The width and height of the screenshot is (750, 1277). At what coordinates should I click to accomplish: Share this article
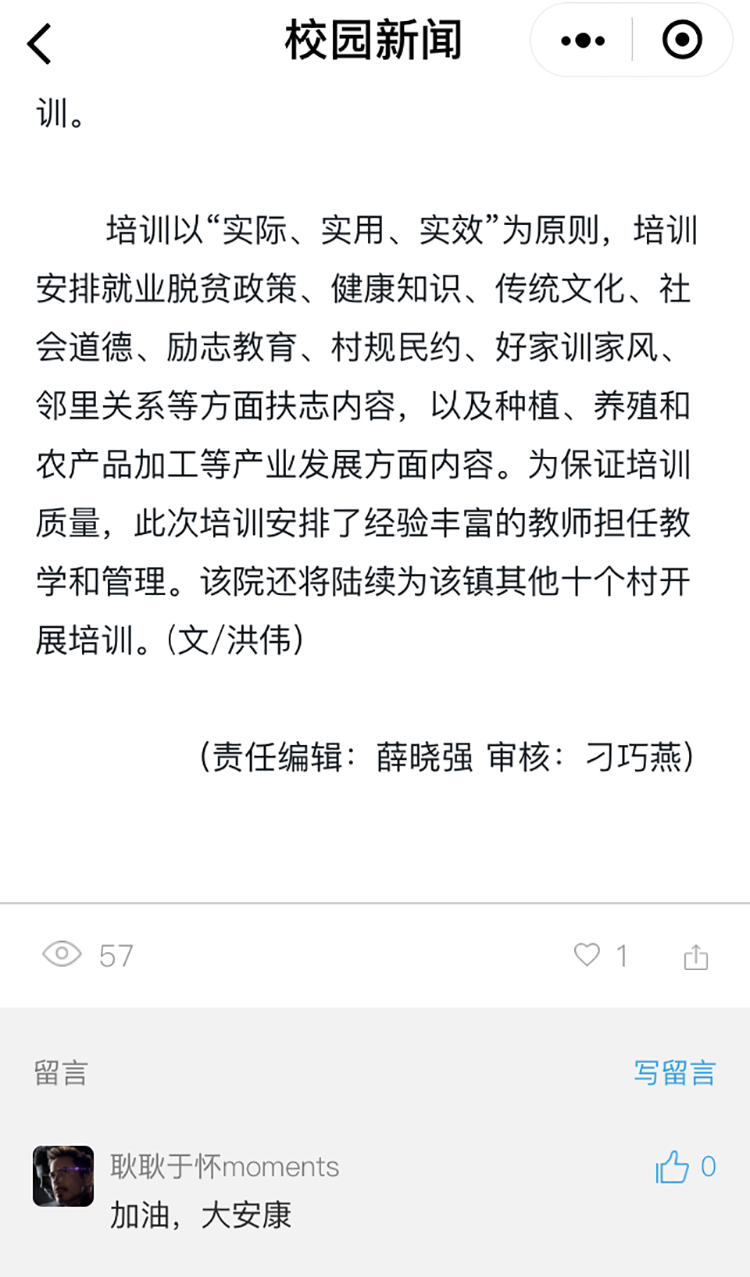pos(696,957)
